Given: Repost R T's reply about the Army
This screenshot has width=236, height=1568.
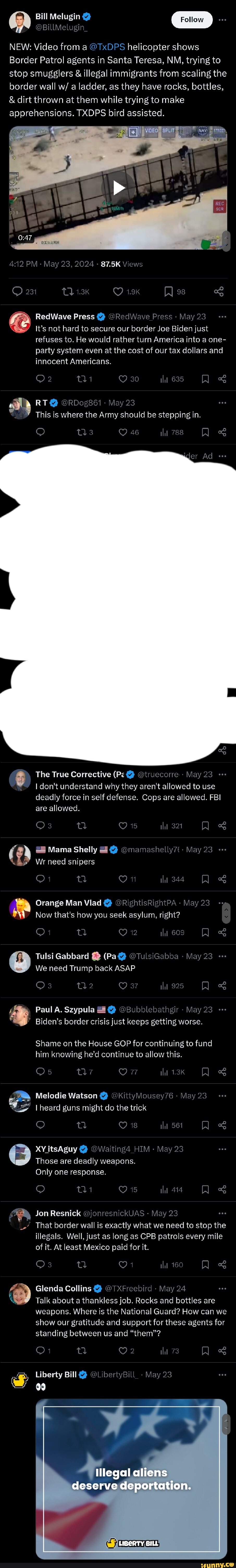Looking at the screenshot, I should 81,432.
